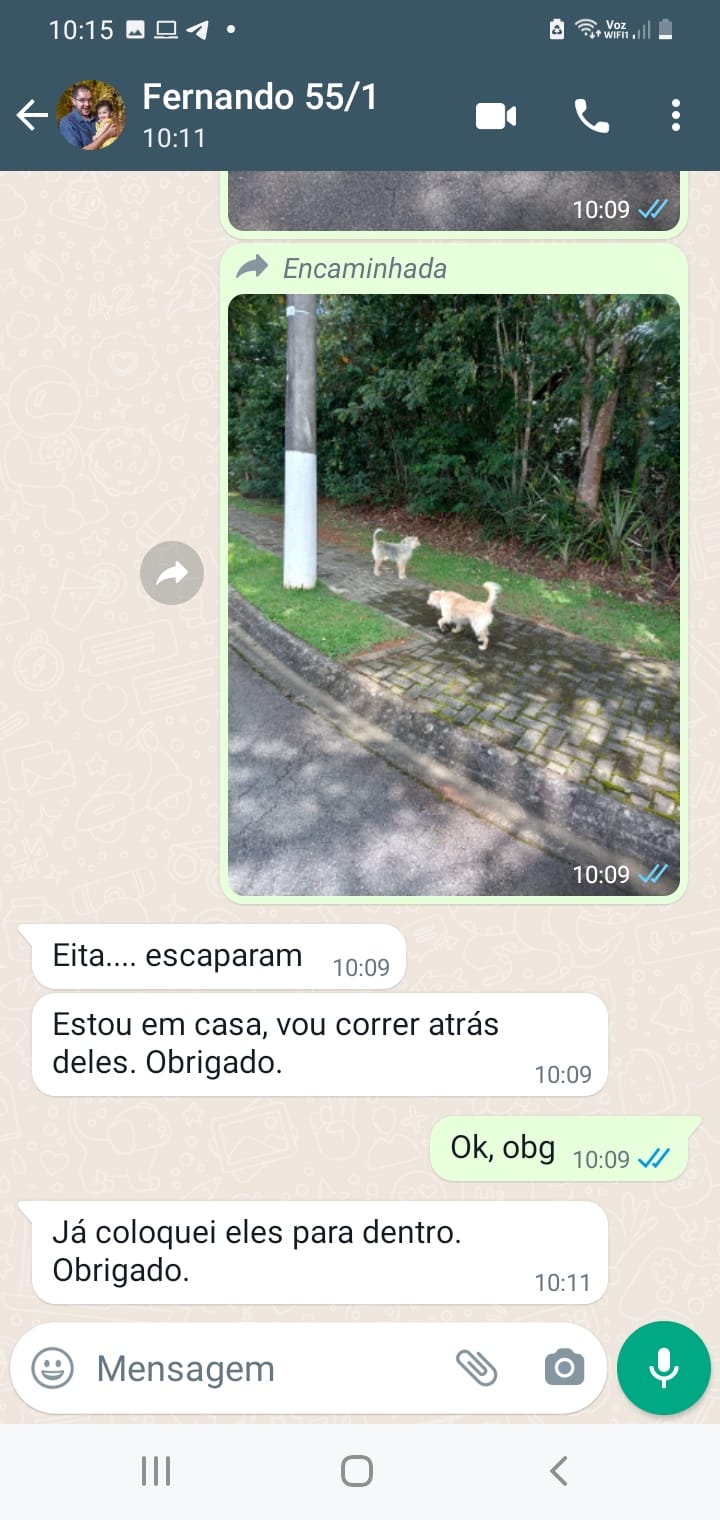
Task: Open recent apps from navigation bar
Action: point(156,1471)
